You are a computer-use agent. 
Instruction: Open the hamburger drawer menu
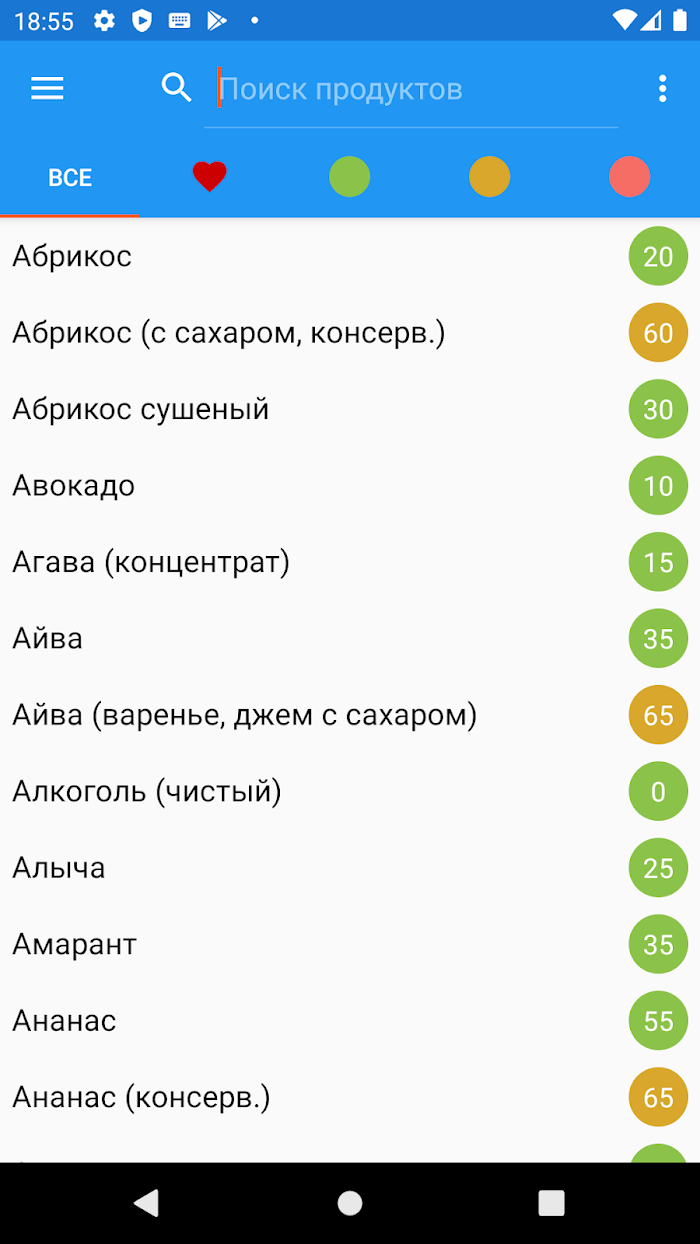pos(47,89)
